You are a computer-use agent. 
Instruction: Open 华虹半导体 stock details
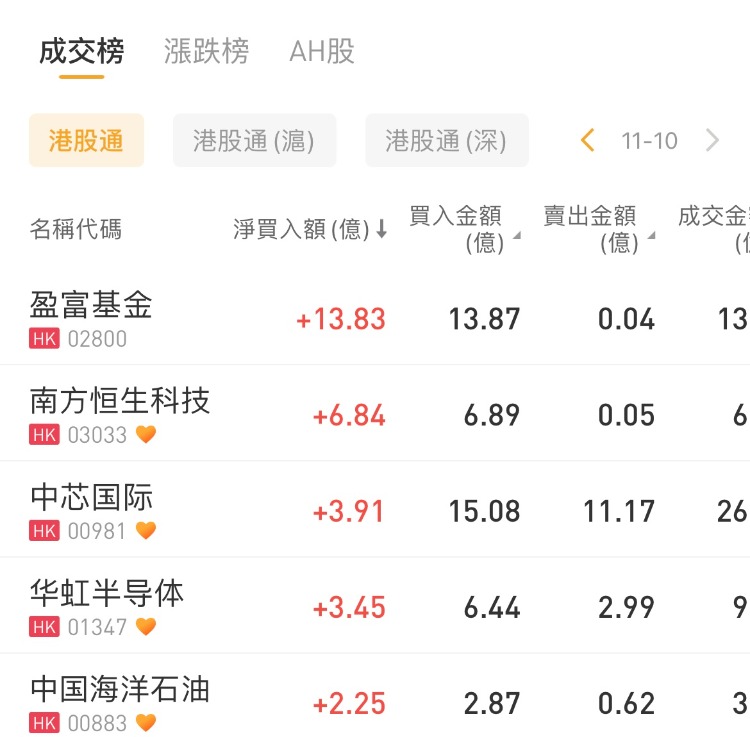point(107,605)
